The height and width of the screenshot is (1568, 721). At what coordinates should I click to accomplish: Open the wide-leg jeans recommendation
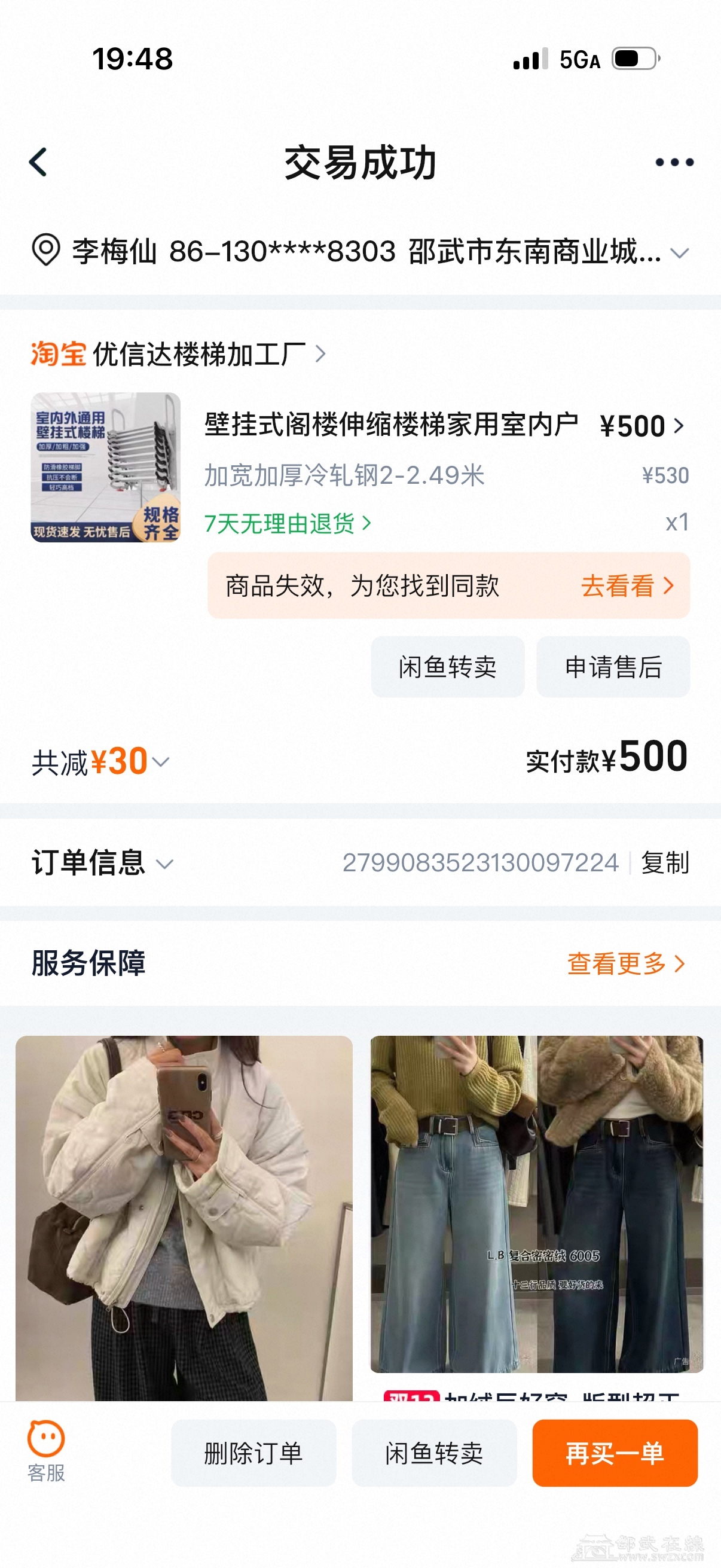(537, 1205)
